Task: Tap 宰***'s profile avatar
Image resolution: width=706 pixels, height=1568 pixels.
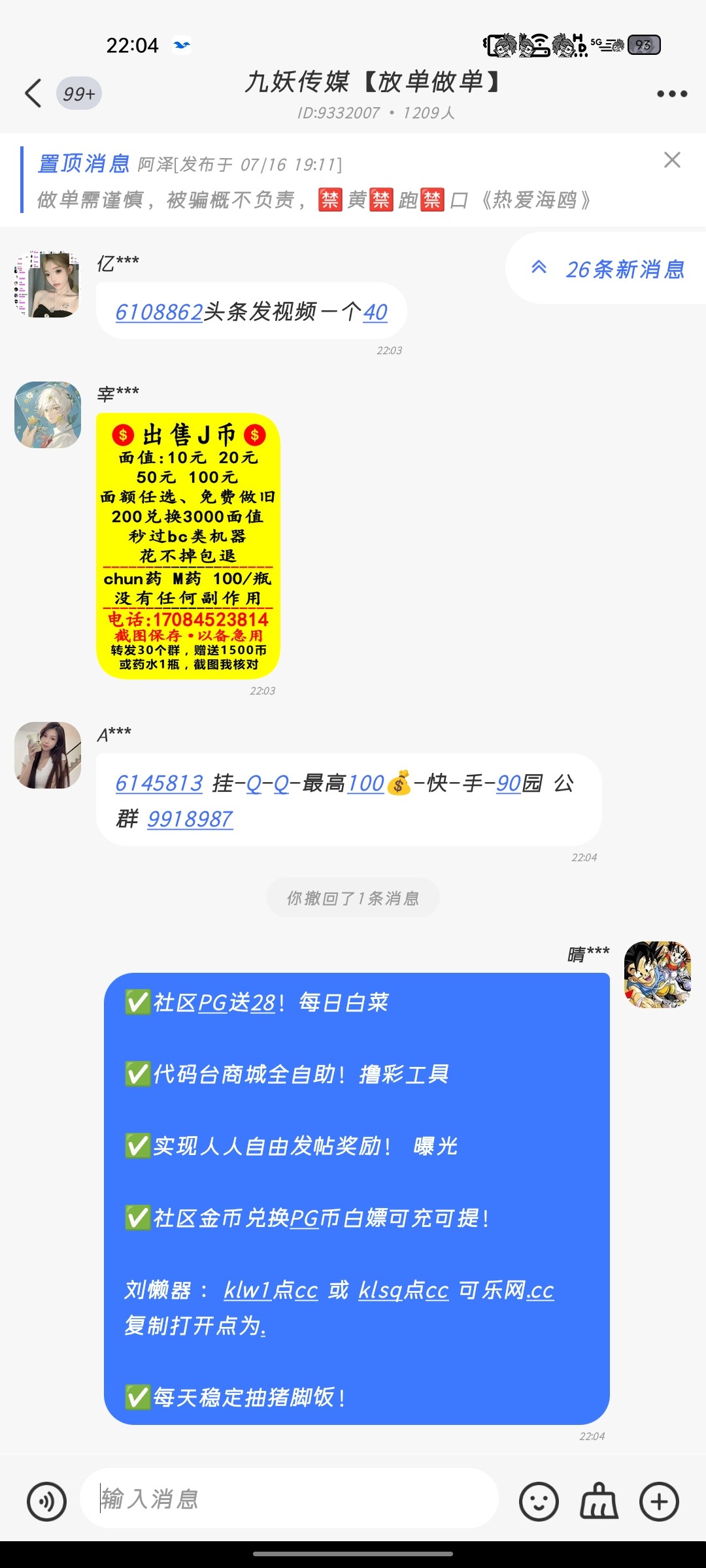Action: click(46, 413)
